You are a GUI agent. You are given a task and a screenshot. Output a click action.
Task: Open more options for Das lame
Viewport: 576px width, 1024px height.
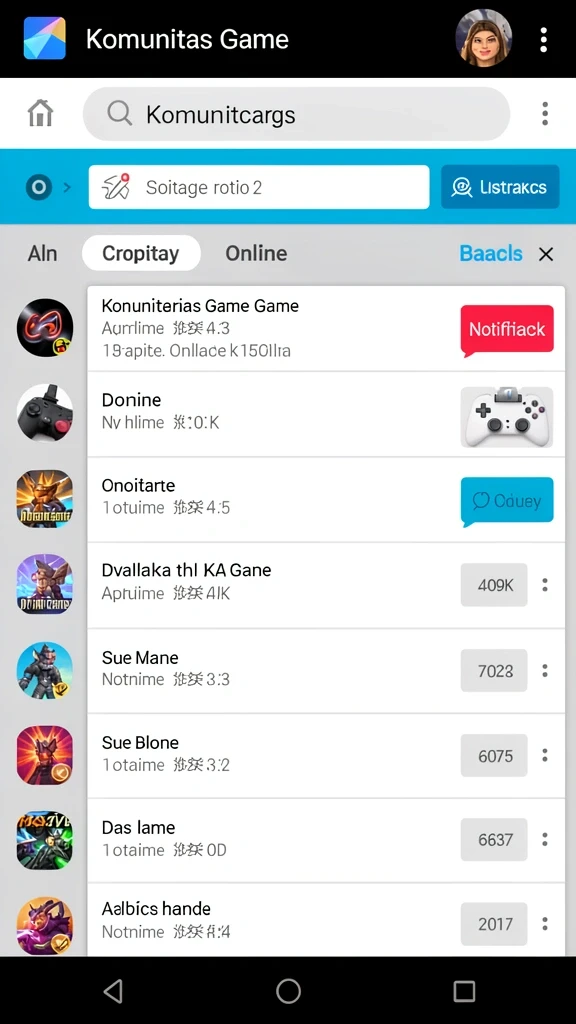coord(545,839)
